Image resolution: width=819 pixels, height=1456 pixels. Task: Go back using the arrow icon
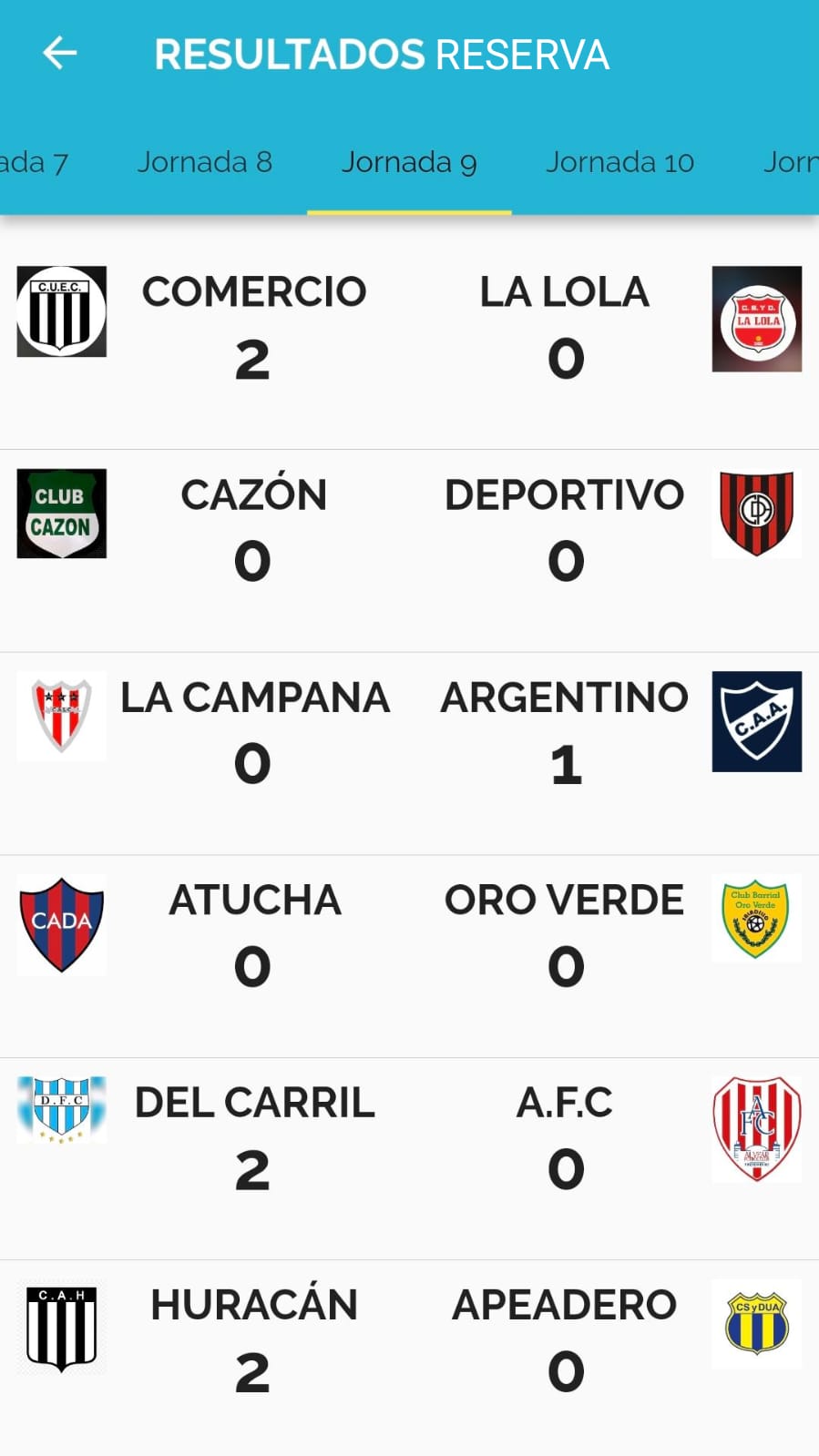click(x=60, y=54)
